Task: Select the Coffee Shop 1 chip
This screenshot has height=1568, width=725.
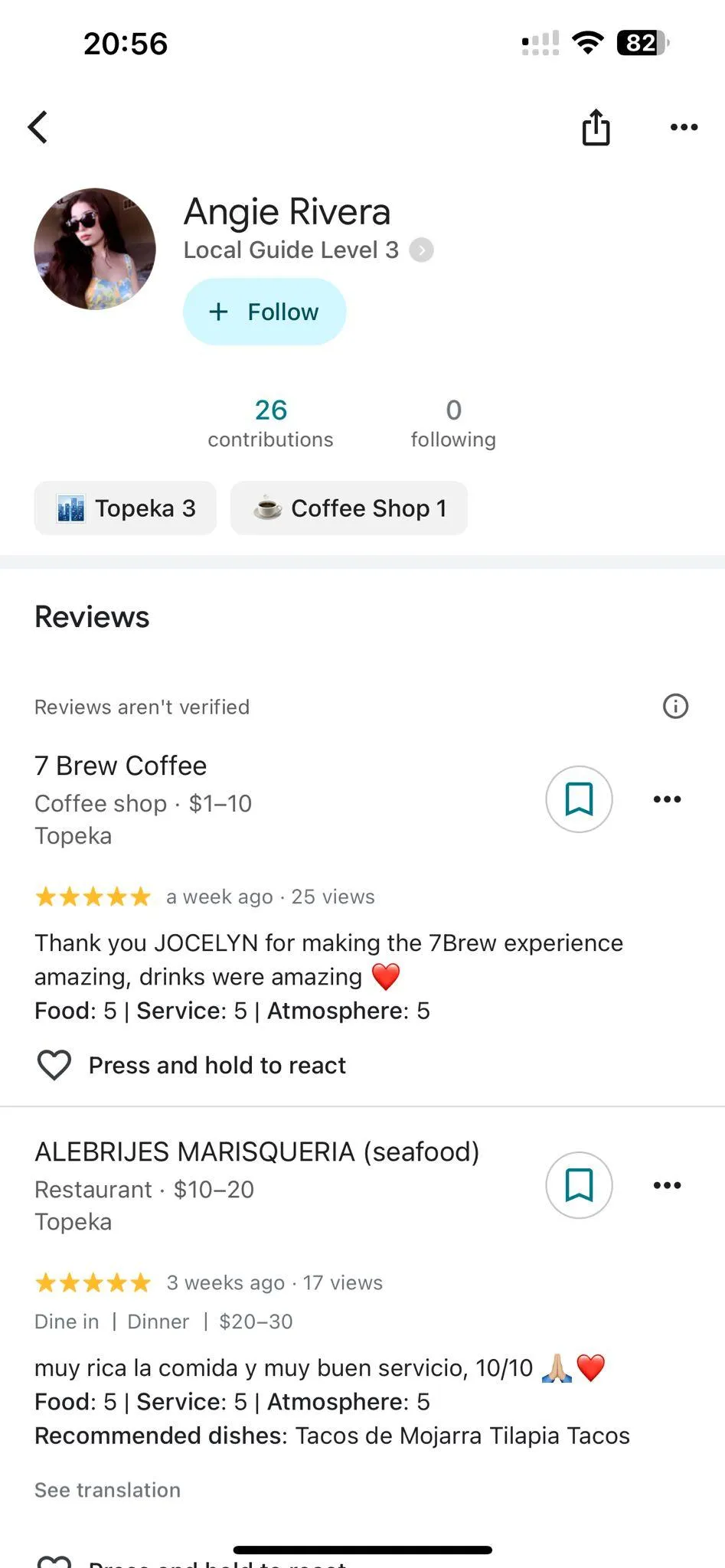Action: pyautogui.click(x=349, y=508)
